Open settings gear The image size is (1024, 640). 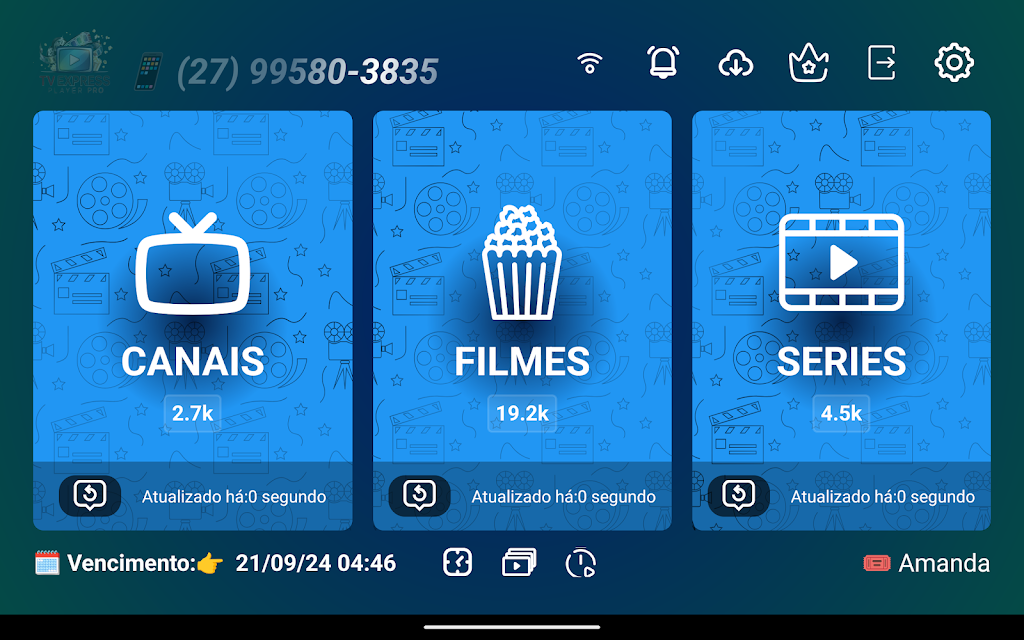[954, 63]
